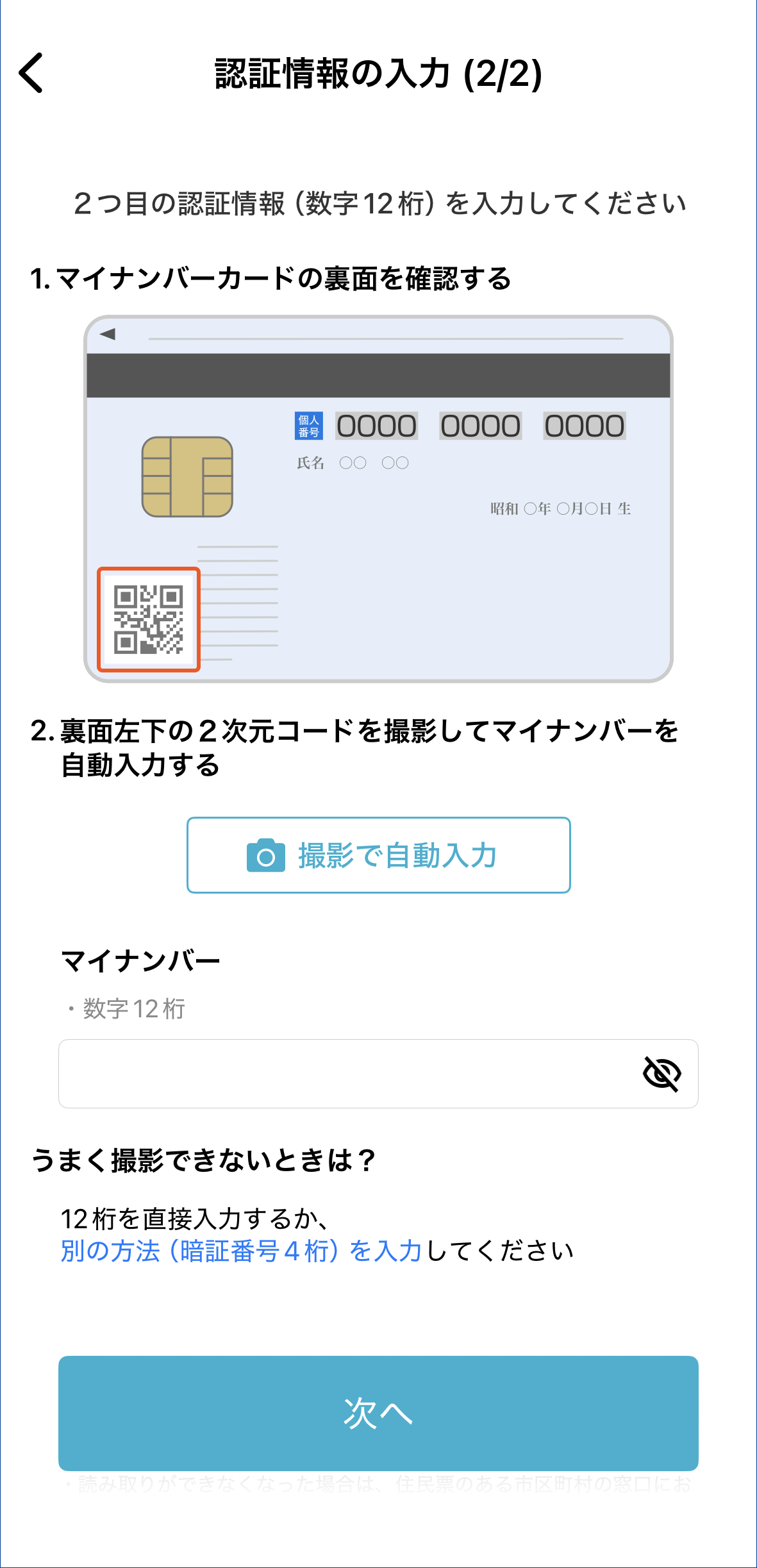Click the camera icon on the auto-input button
Screen dimensions: 757x1568
(265, 855)
